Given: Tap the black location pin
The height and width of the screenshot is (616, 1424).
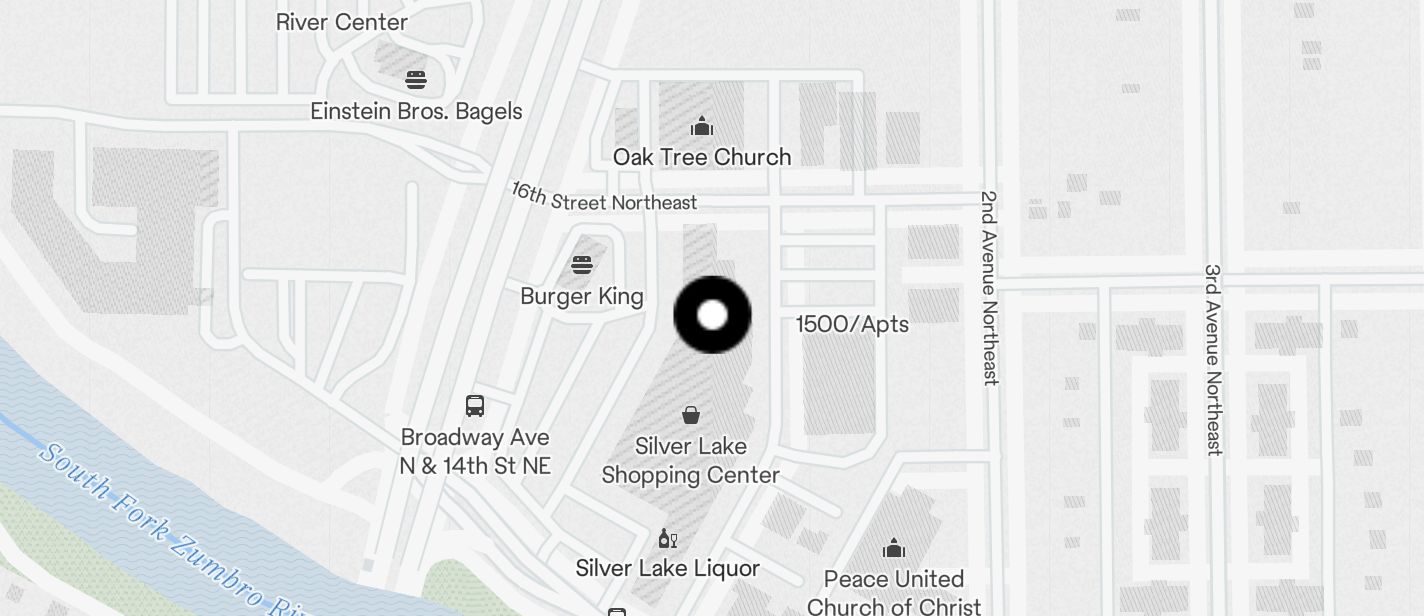Looking at the screenshot, I should [x=712, y=315].
